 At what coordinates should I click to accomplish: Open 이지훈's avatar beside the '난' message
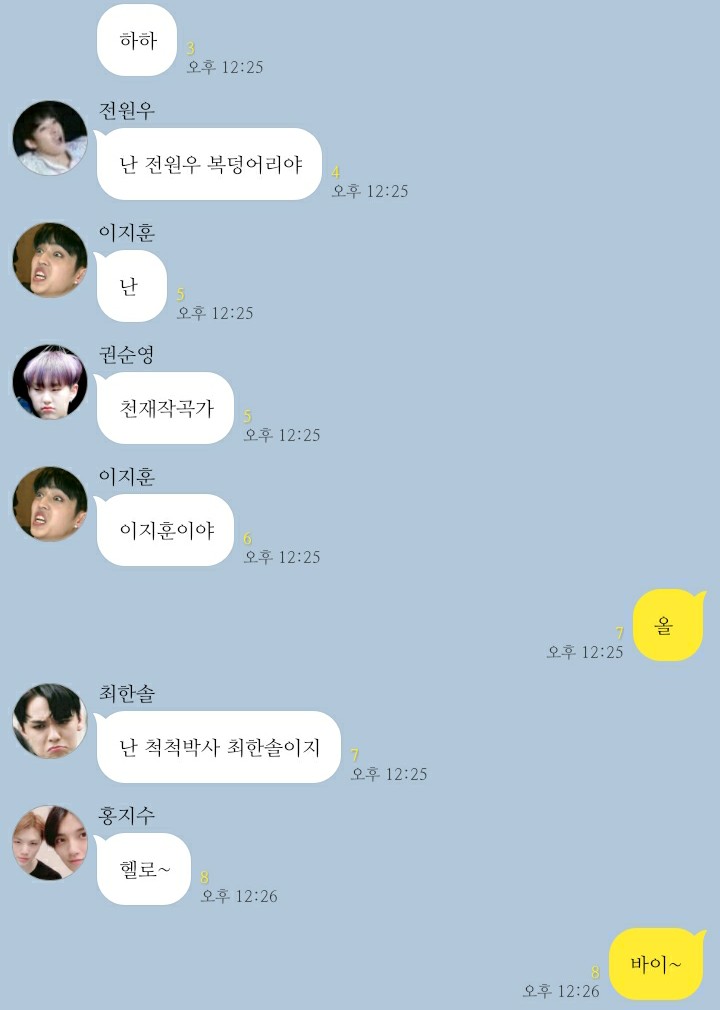click(49, 260)
